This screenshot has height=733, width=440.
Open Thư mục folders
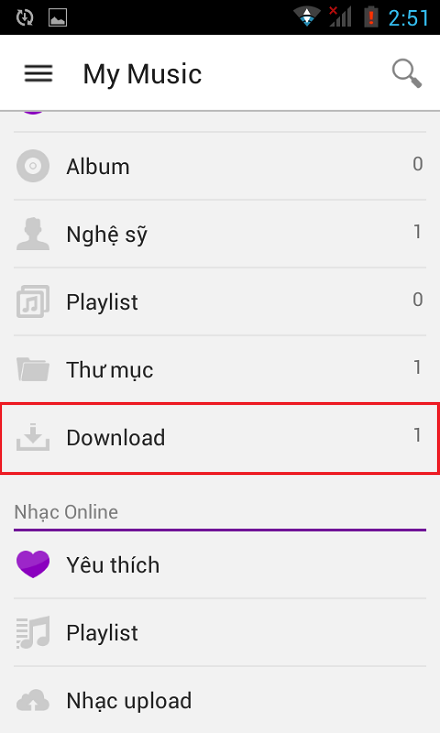click(x=220, y=369)
